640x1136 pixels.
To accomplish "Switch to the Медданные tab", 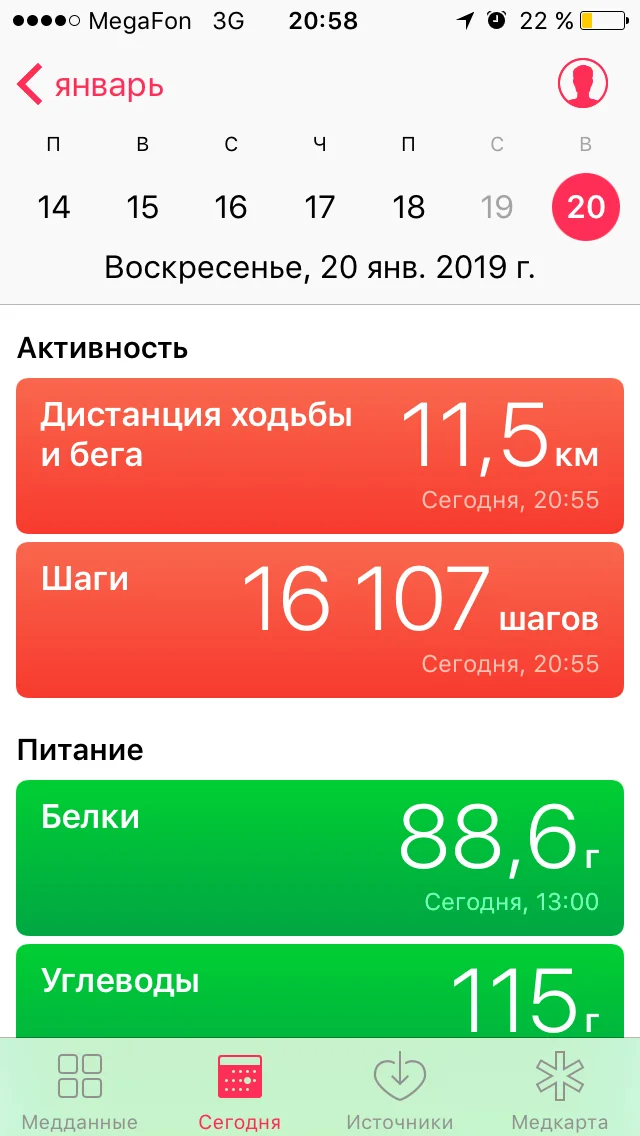I will coord(80,1090).
